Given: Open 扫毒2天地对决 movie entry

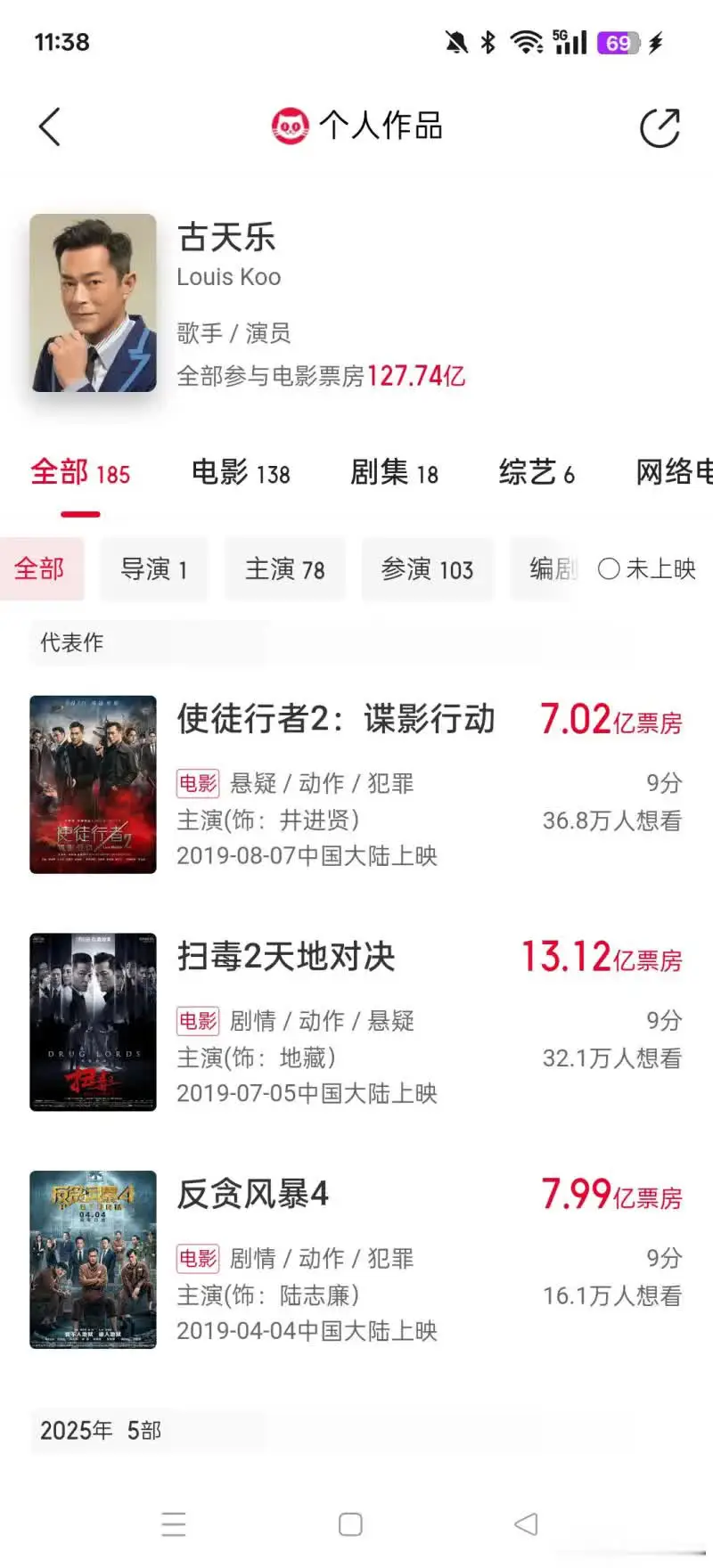Looking at the screenshot, I should tap(356, 1022).
